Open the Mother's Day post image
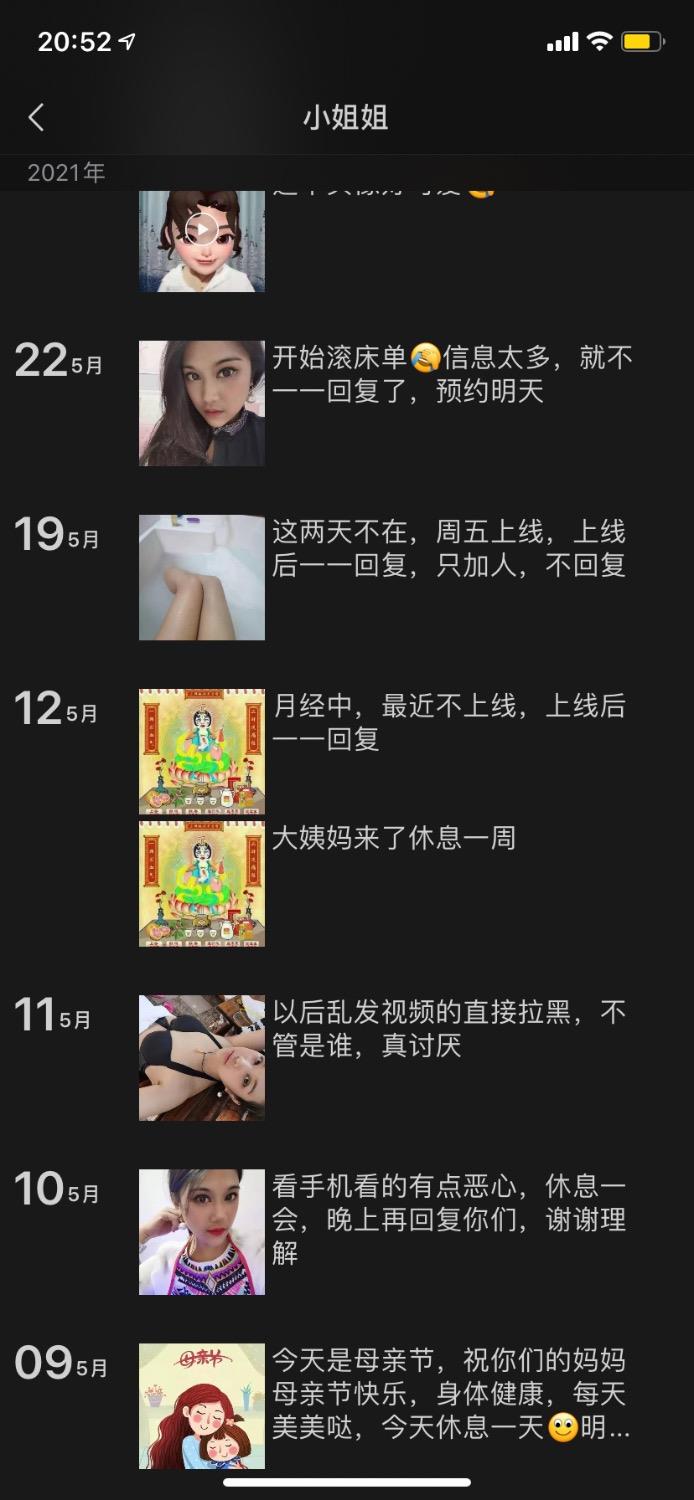The height and width of the screenshot is (1500, 694). 202,1405
